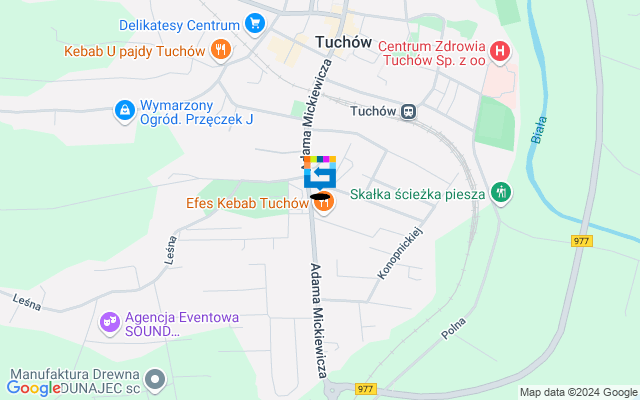
Task: Select the Skałka ścieżka piesza hiking pin
Action: click(x=501, y=192)
